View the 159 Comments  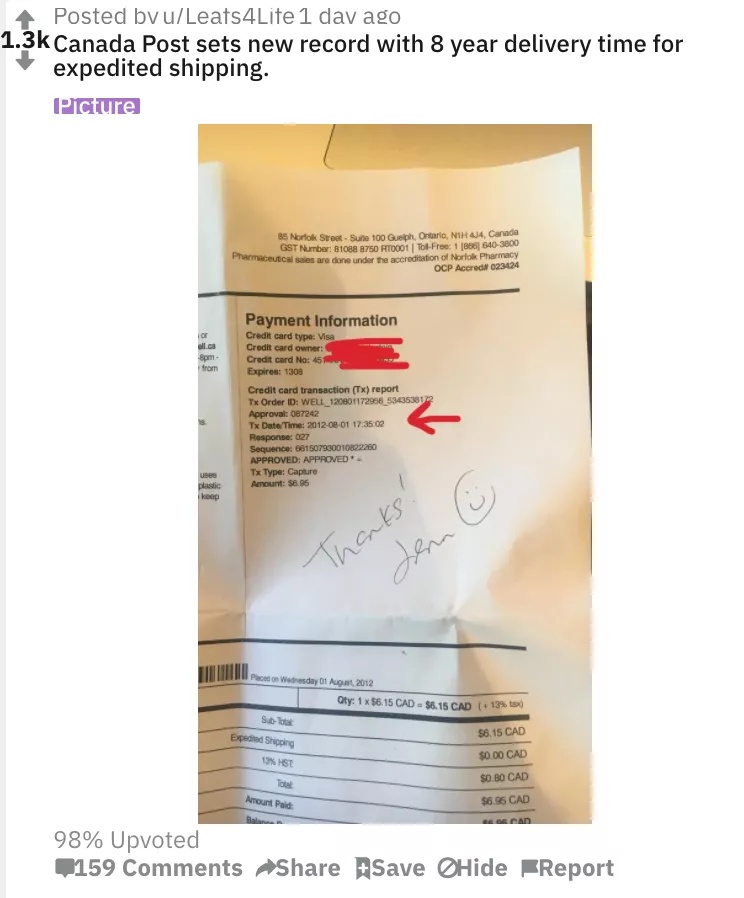(x=148, y=868)
